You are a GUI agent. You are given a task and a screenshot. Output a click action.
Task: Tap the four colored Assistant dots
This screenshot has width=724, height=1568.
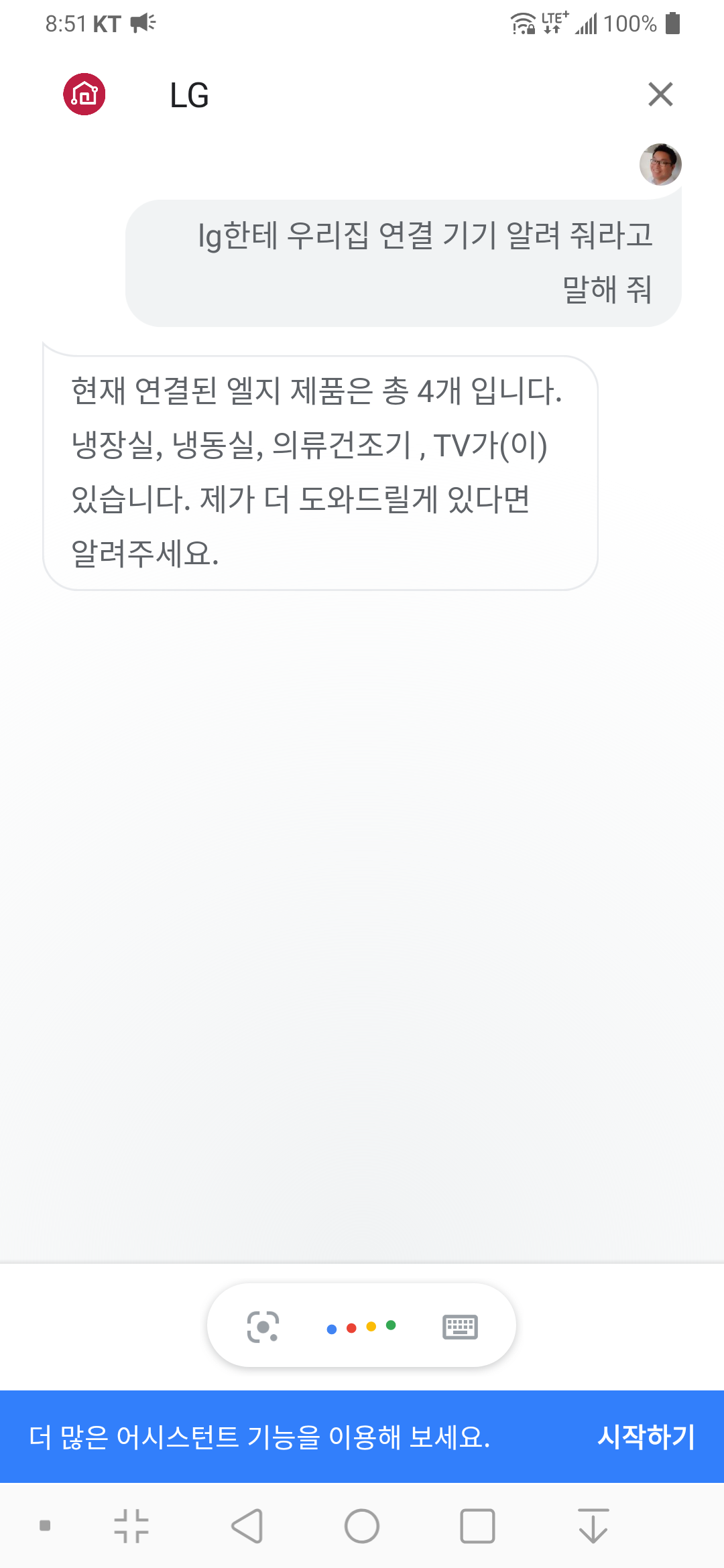point(361,1327)
